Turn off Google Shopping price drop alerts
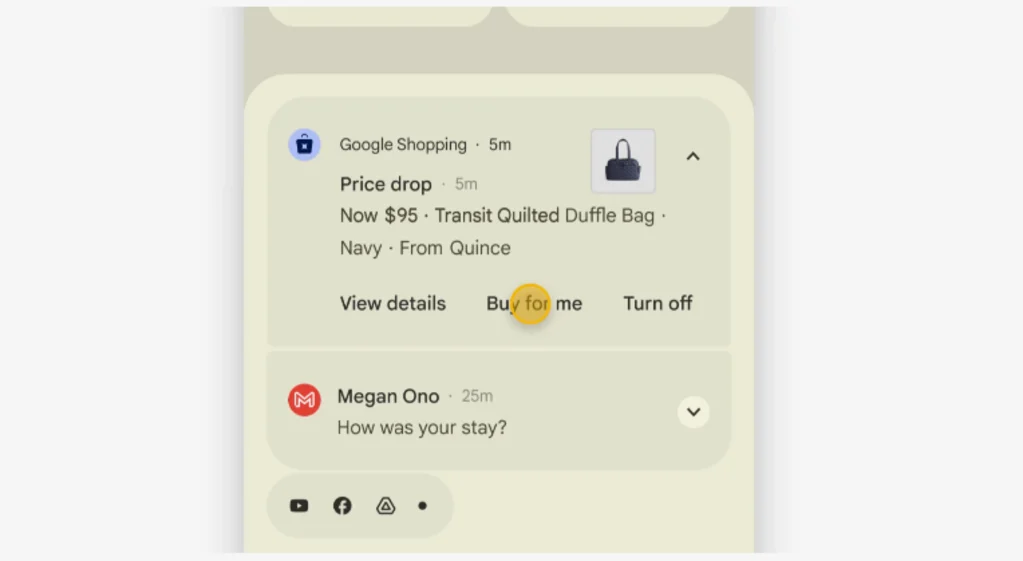1023x561 pixels. (x=657, y=303)
